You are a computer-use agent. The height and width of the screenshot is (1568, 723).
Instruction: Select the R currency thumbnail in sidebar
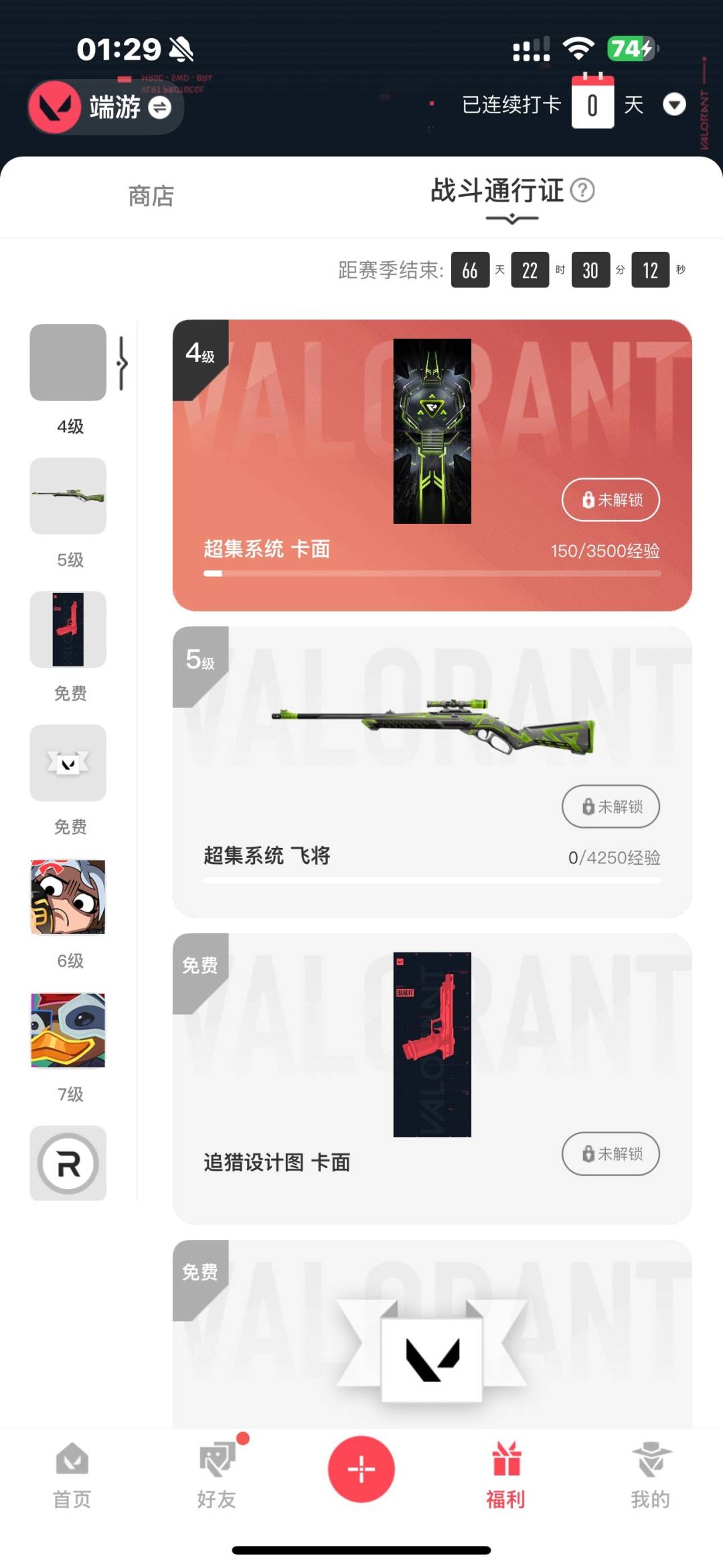(x=68, y=1163)
